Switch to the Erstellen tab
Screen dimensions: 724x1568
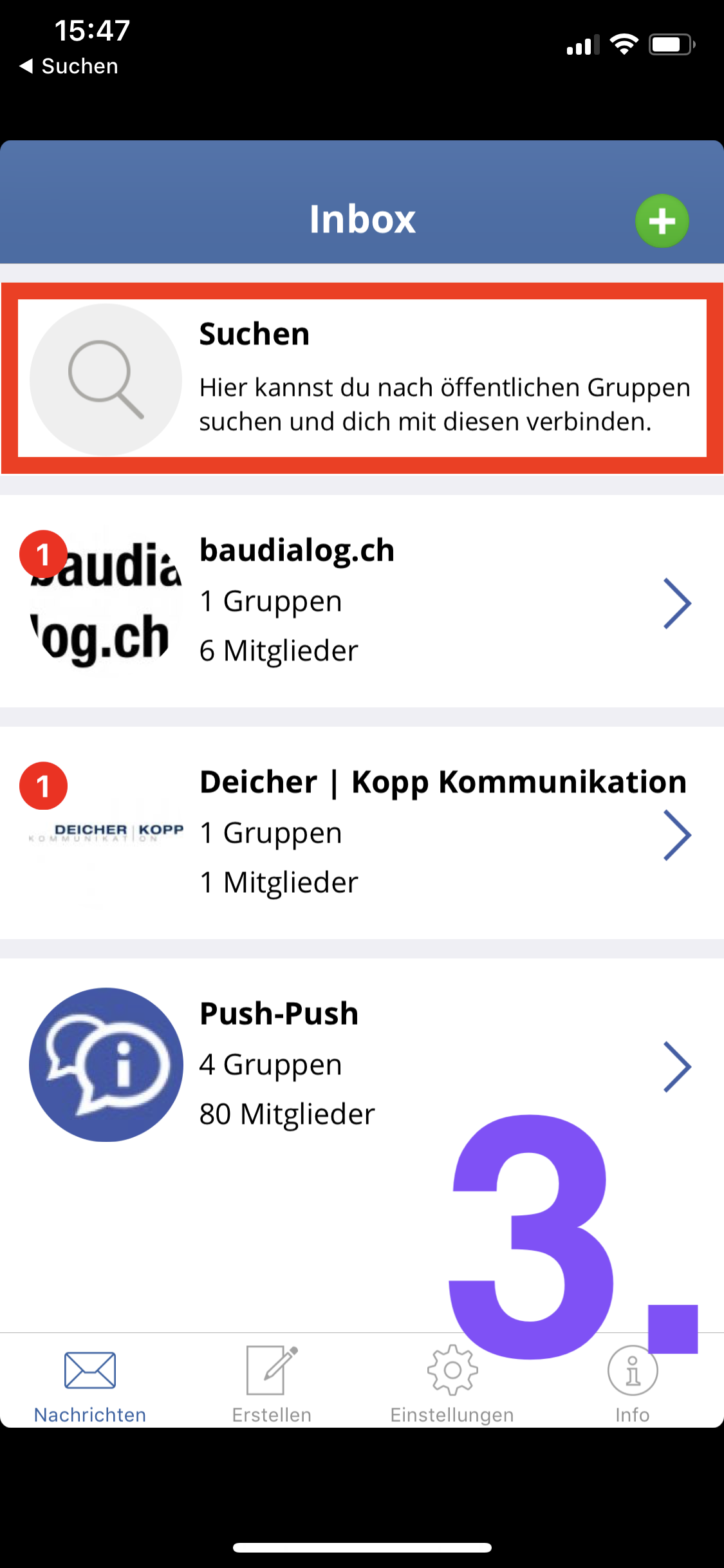click(x=272, y=1384)
